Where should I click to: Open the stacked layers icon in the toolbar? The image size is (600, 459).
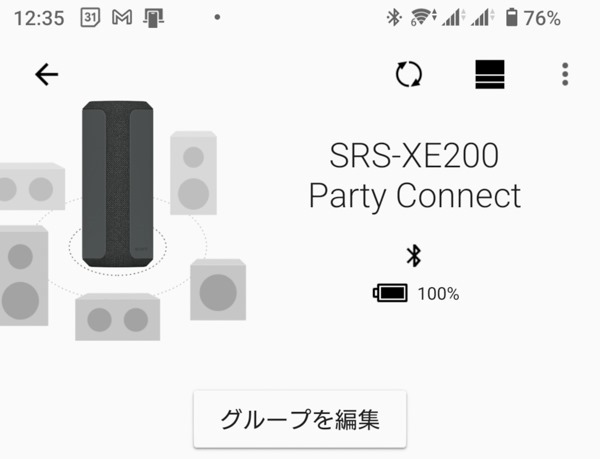[490, 75]
